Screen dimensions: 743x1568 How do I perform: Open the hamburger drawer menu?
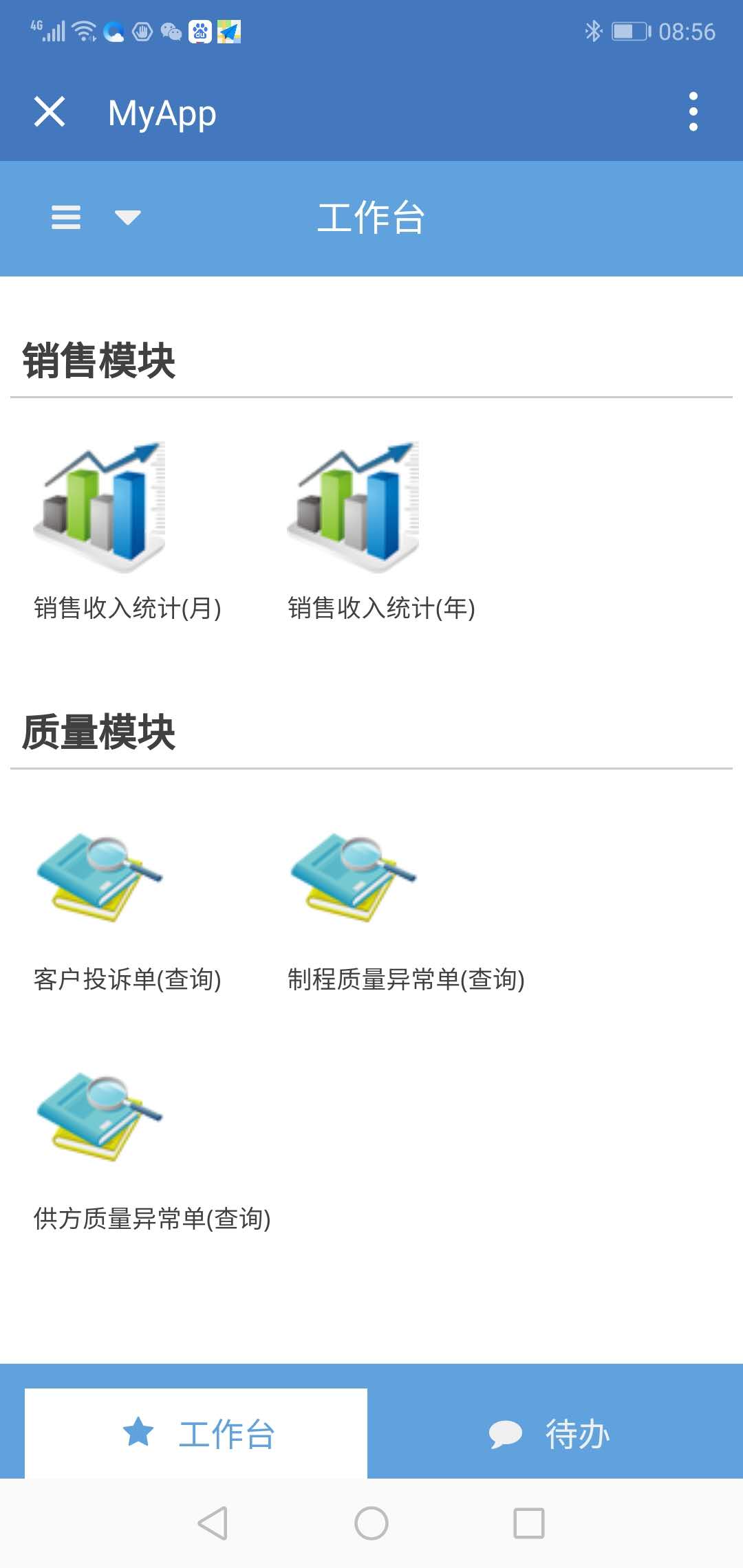pos(66,217)
